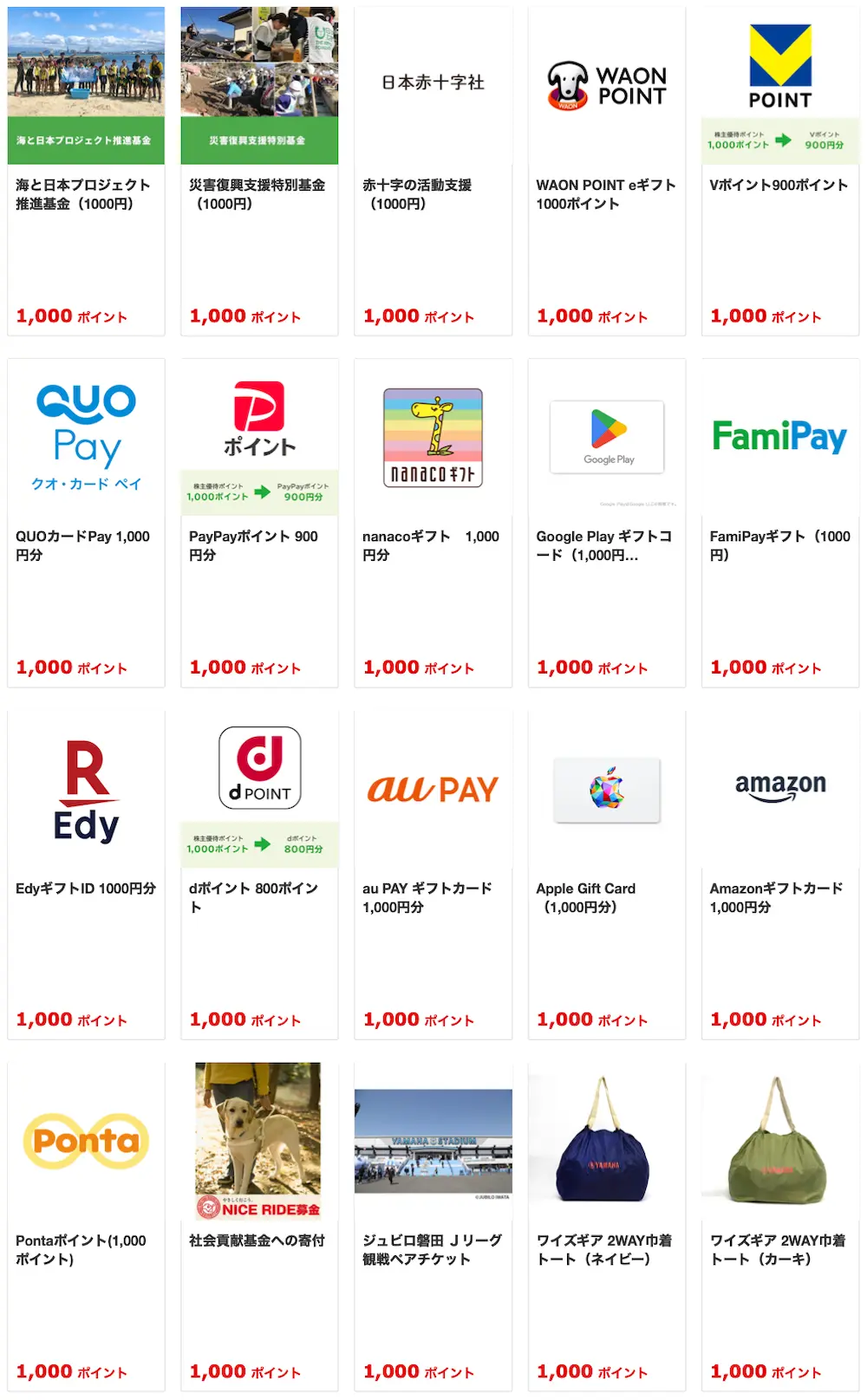
Task: Open 赤十字の活動支援 card
Action: point(433,172)
